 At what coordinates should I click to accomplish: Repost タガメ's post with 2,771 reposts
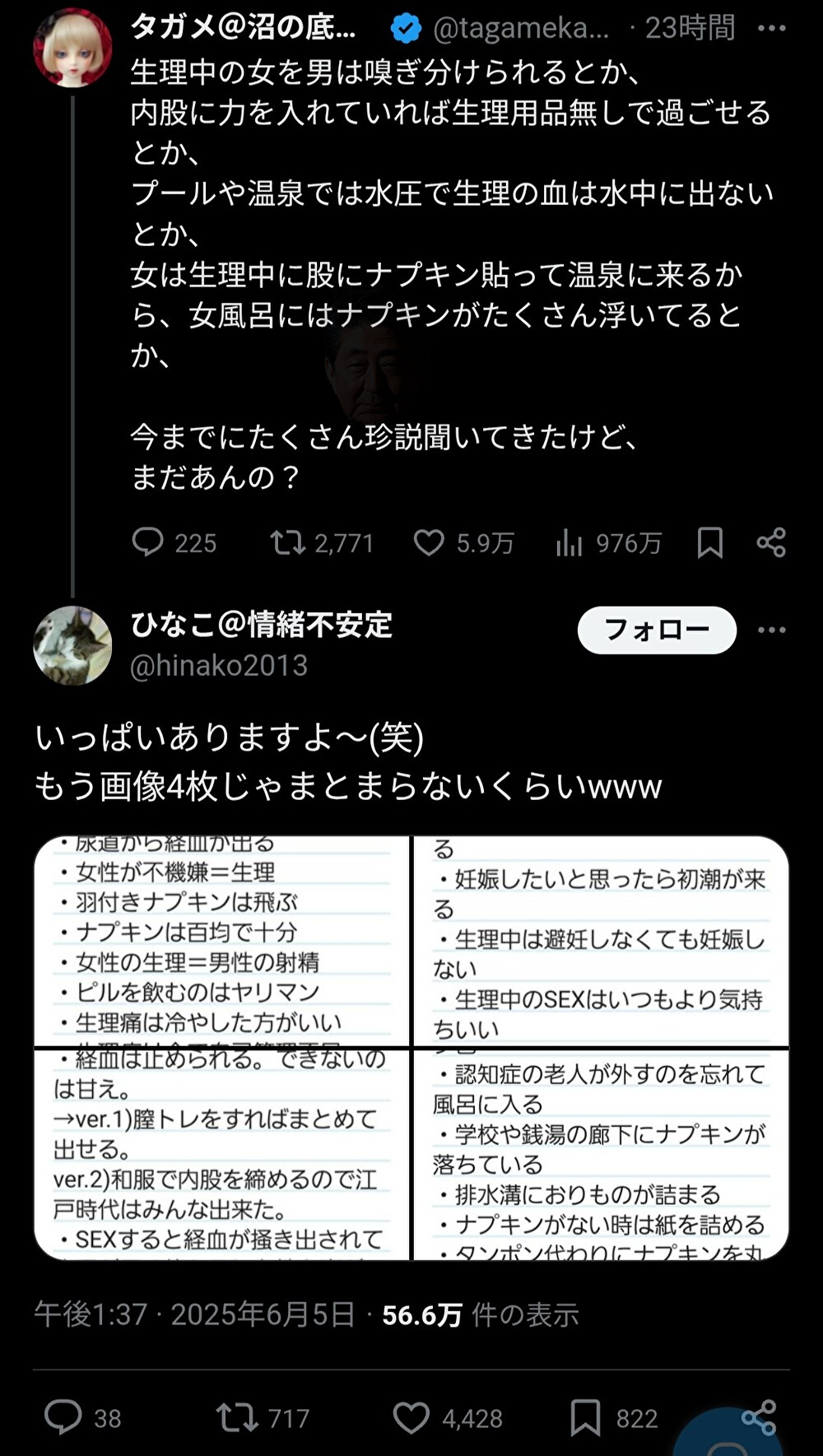click(x=288, y=542)
